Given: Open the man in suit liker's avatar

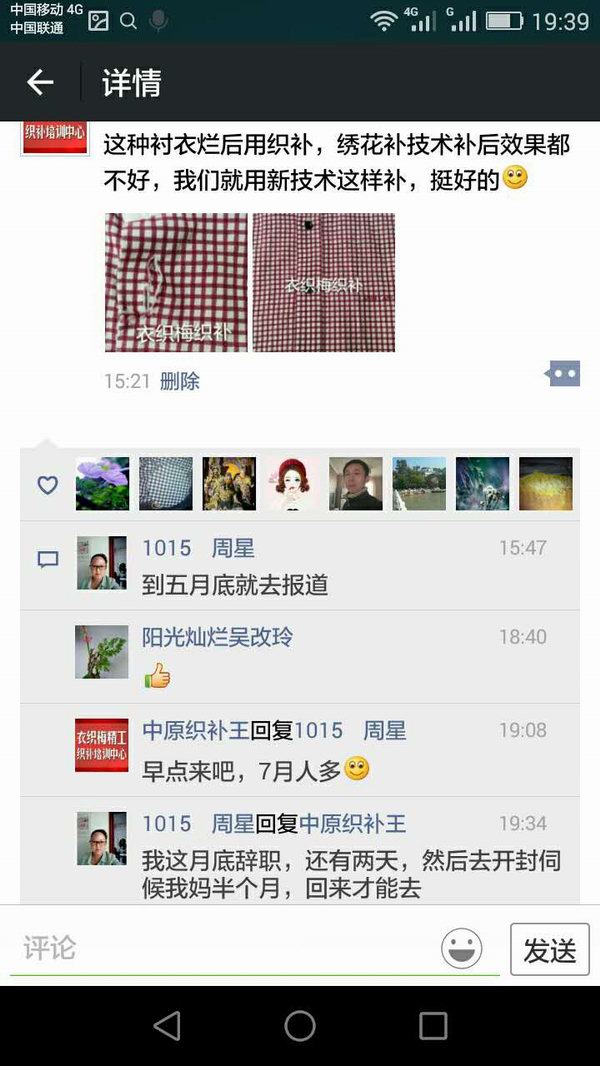Looking at the screenshot, I should (x=355, y=484).
